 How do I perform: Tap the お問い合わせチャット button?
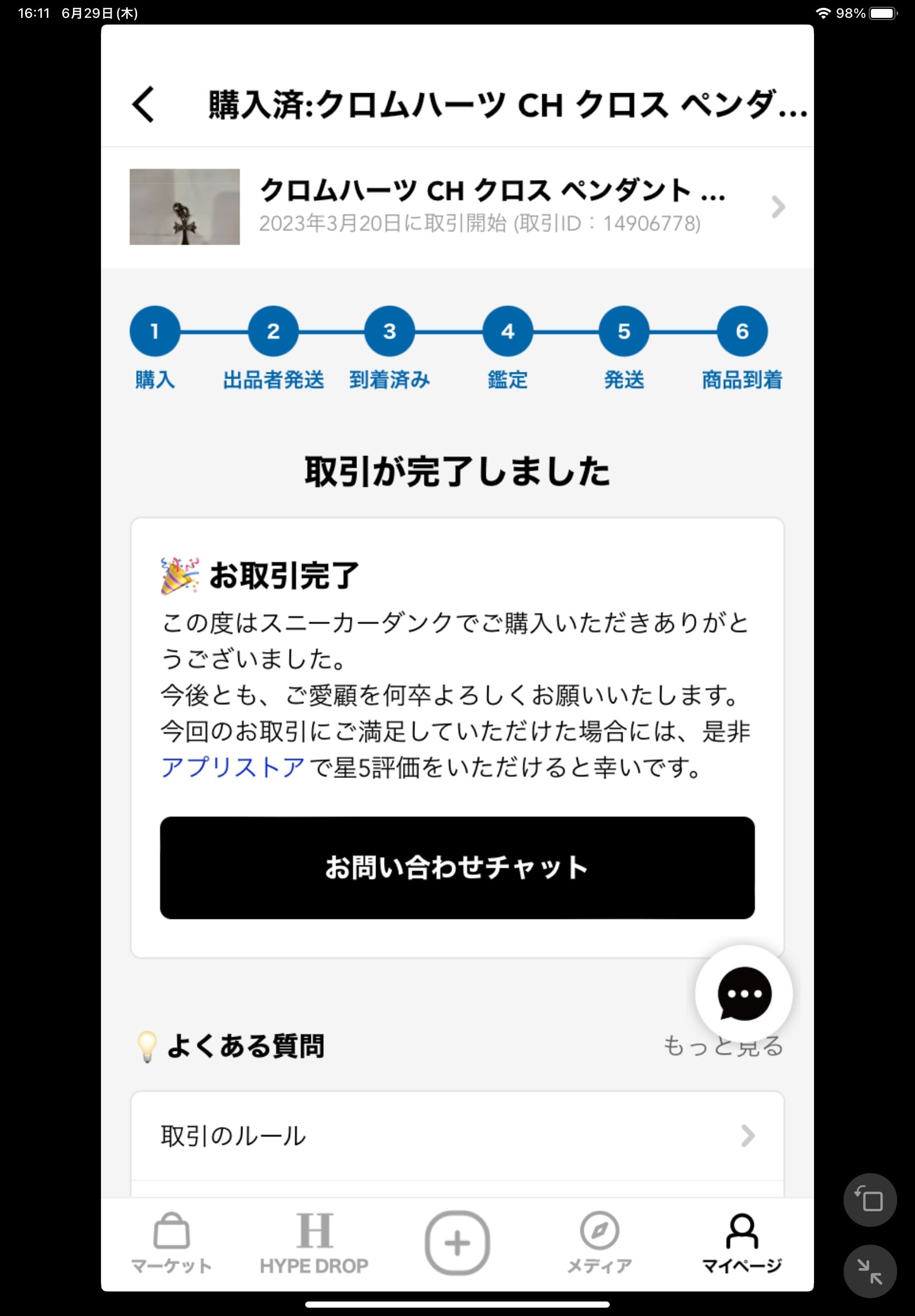pyautogui.click(x=457, y=868)
